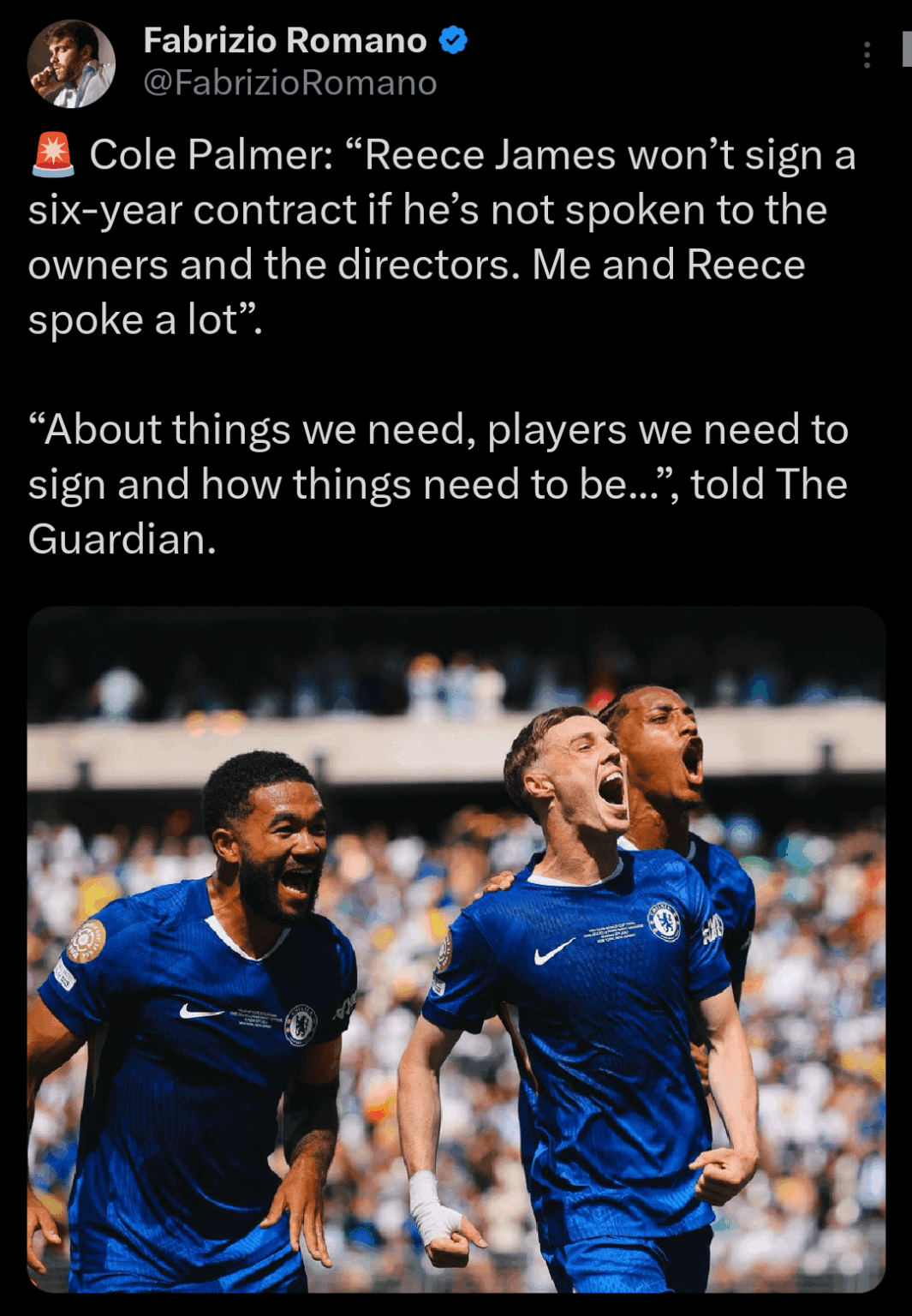Click the profile picture showing Romano on phone

[74, 62]
